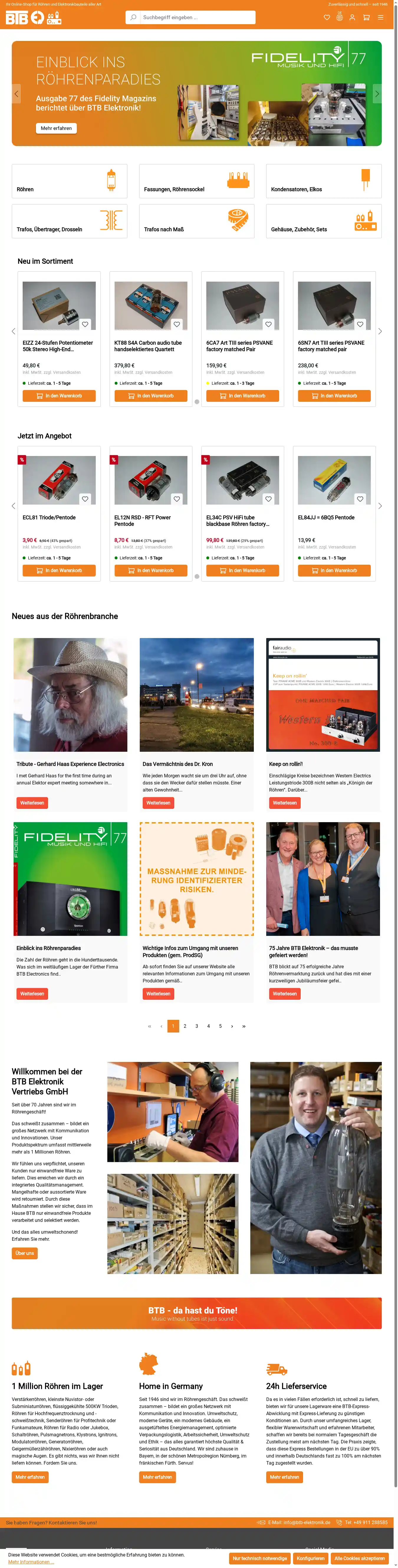This screenshot has height=1568, width=398.
Task: Add ECL81 Triode/Pentode to cart
Action: pyautogui.click(x=59, y=571)
